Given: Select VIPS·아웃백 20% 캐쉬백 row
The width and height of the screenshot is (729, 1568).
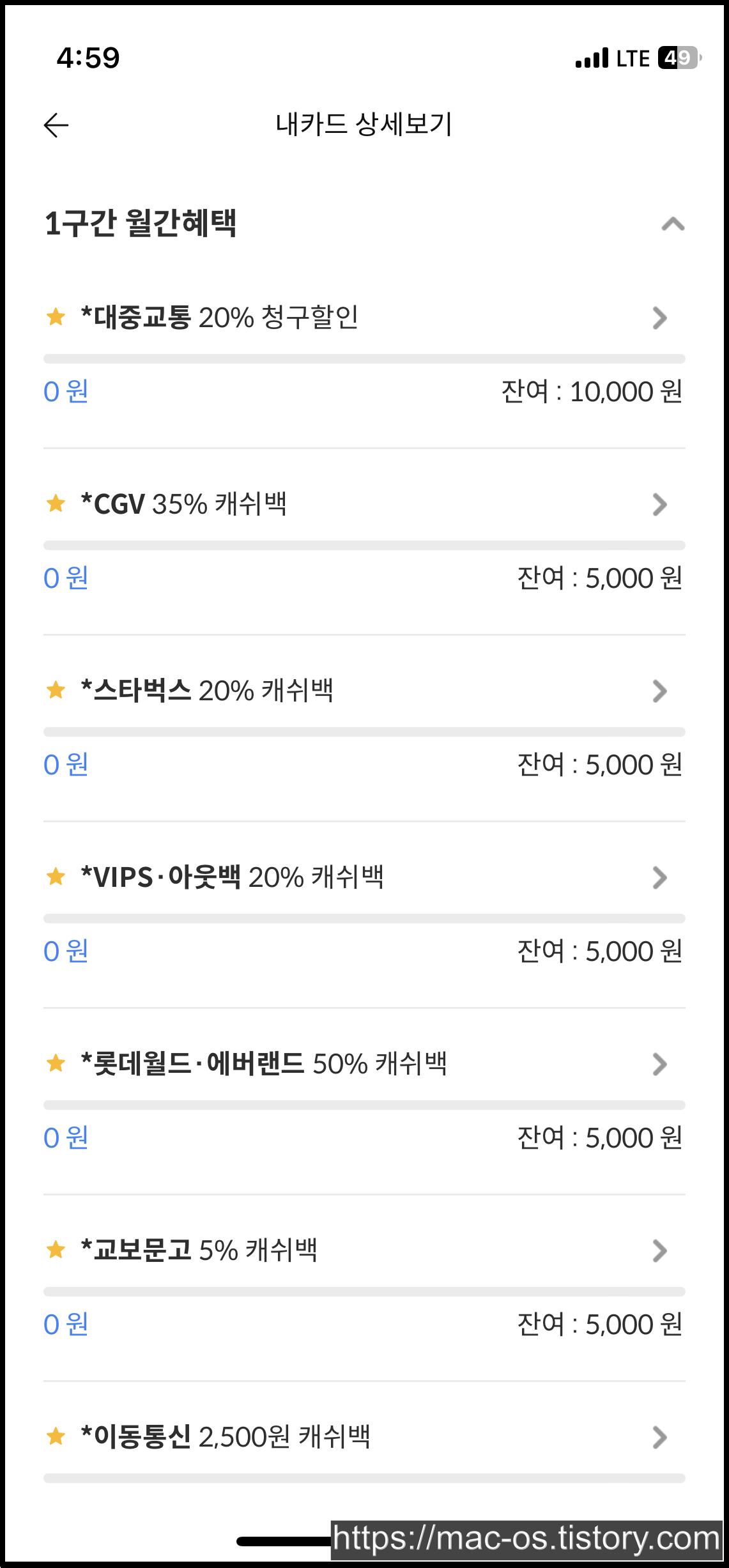Looking at the screenshot, I should [x=364, y=877].
